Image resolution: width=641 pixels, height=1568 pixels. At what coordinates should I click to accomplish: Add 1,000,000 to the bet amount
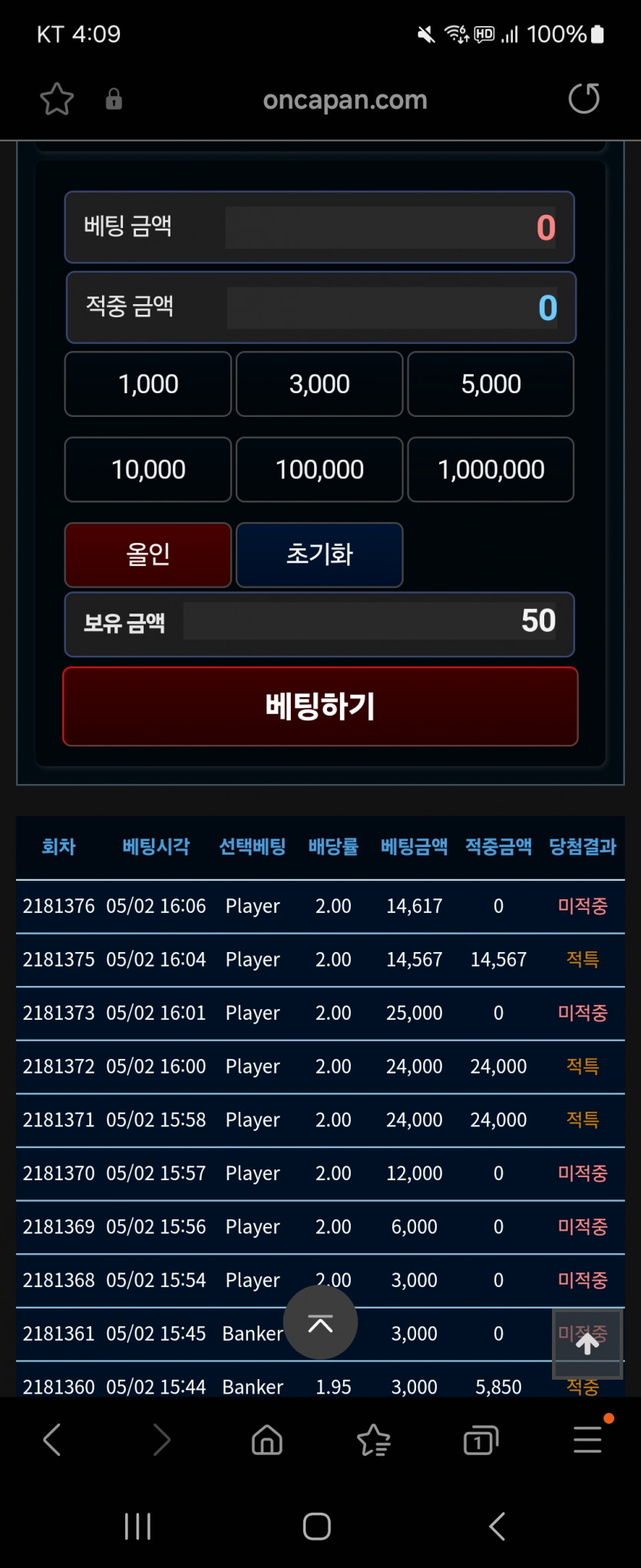(491, 469)
